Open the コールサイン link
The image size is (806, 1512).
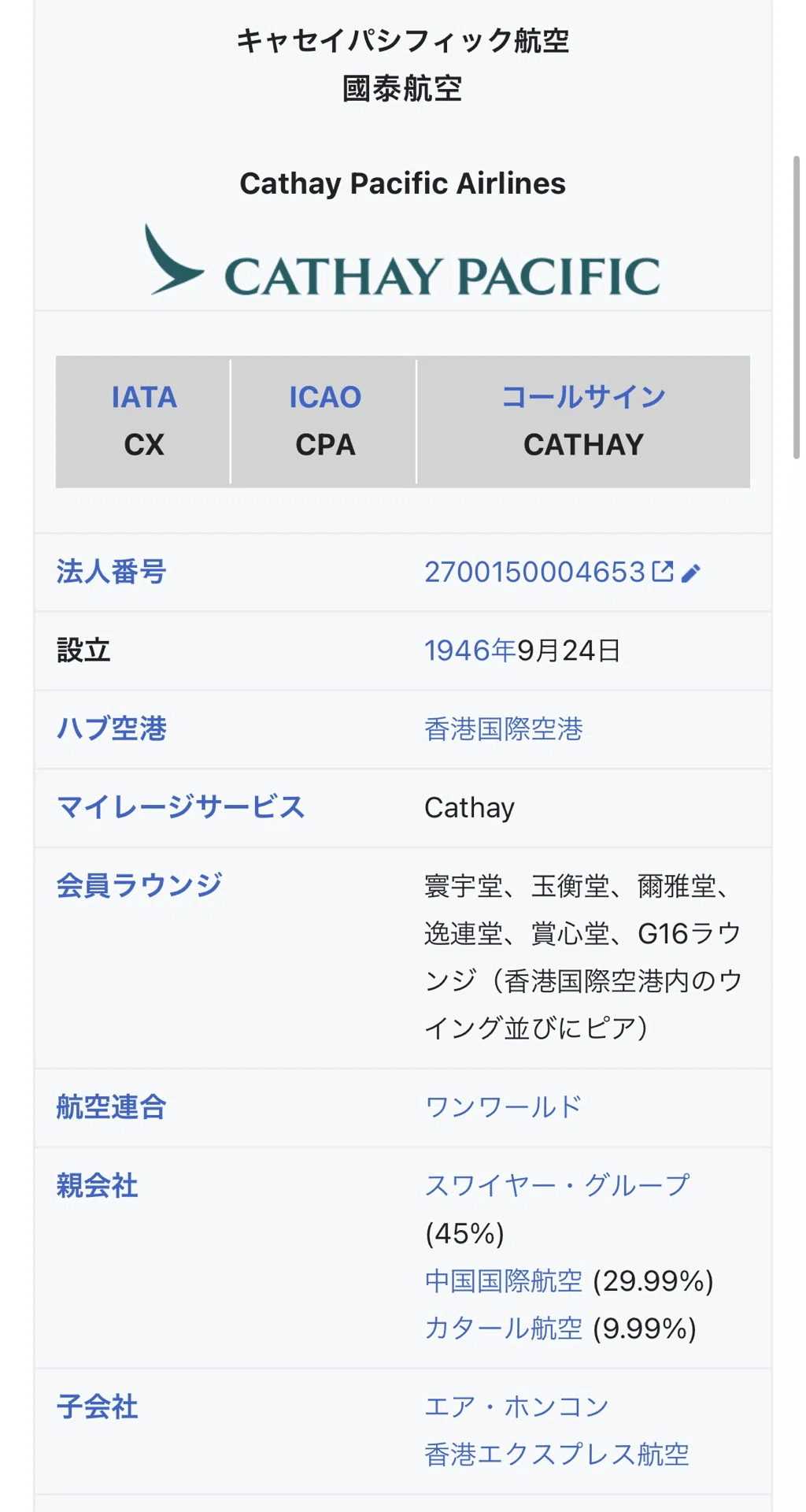click(583, 397)
